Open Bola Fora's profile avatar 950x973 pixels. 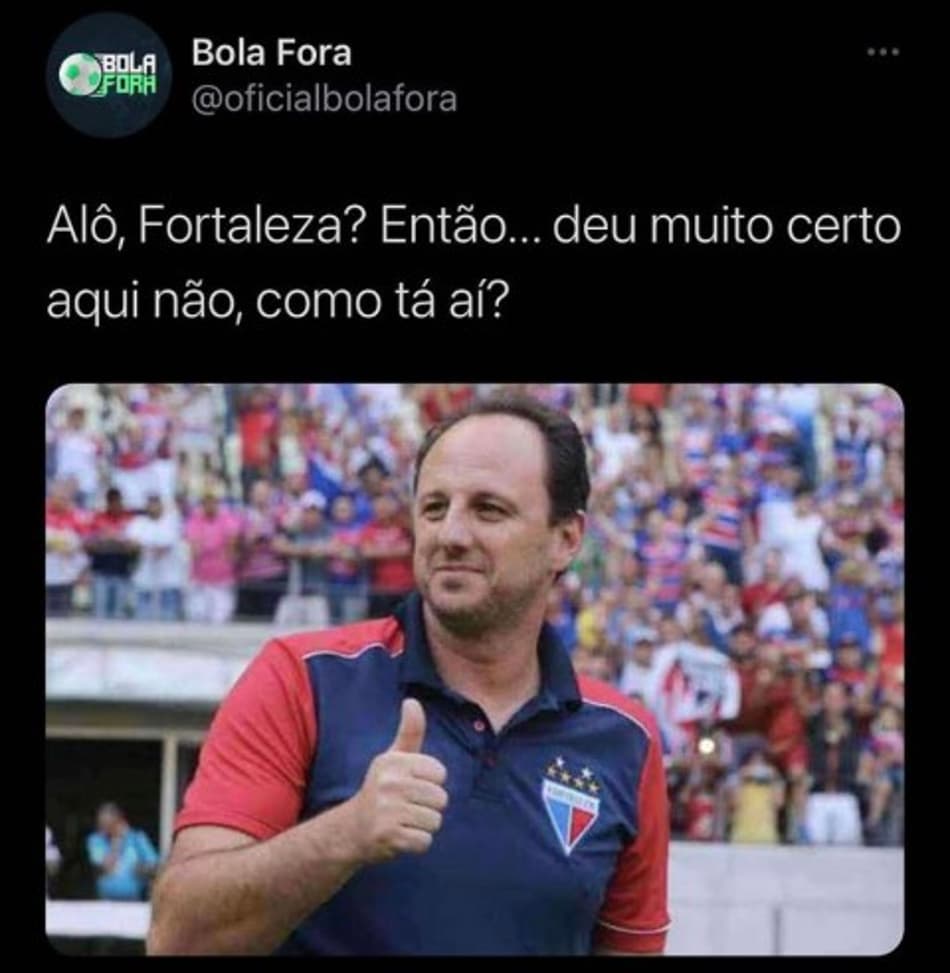(x=109, y=74)
